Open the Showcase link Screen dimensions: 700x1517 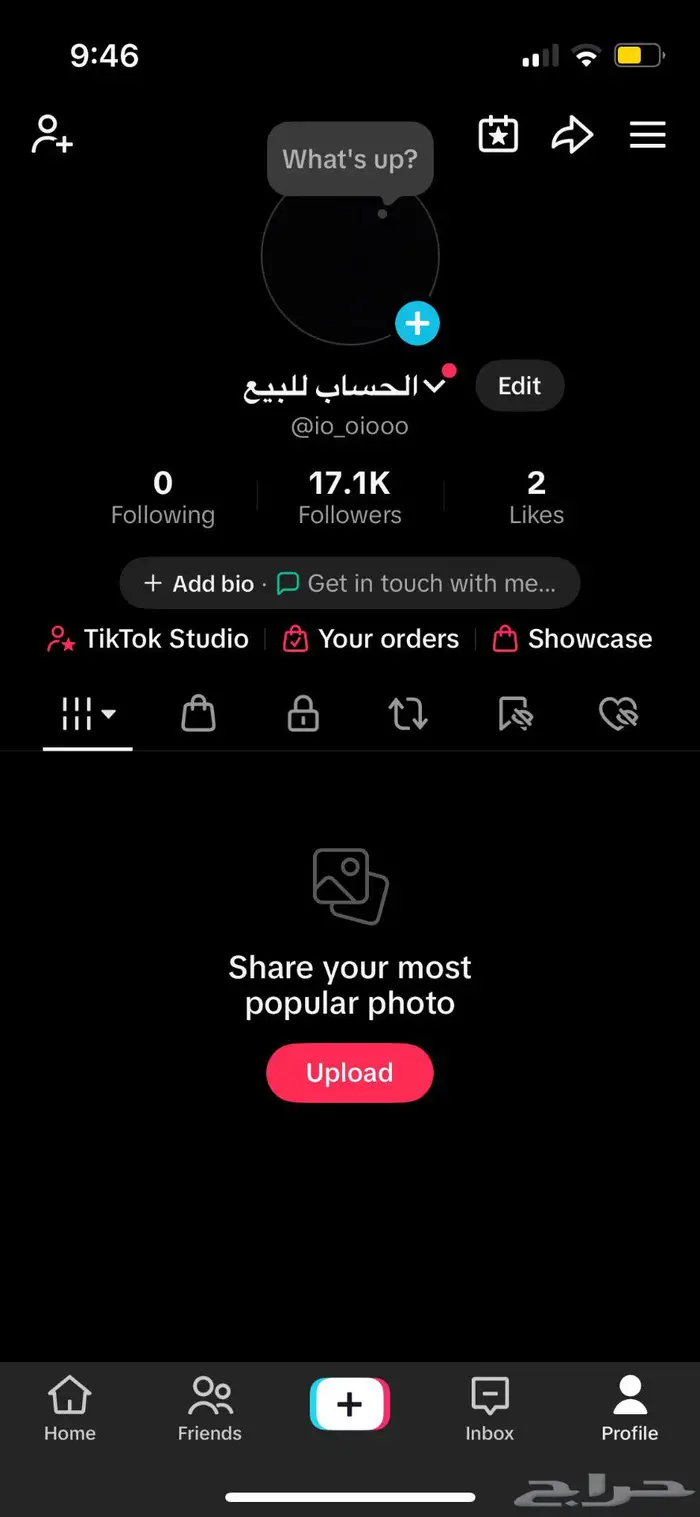(573, 639)
